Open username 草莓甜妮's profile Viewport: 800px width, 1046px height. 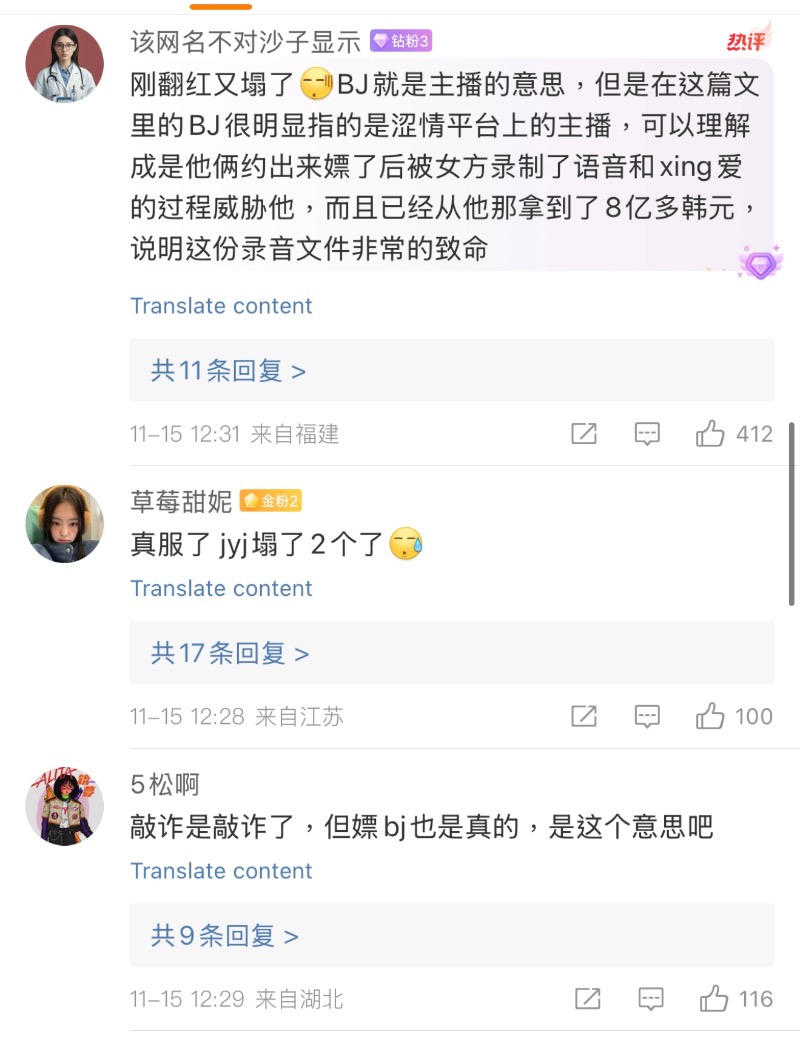[x=181, y=501]
